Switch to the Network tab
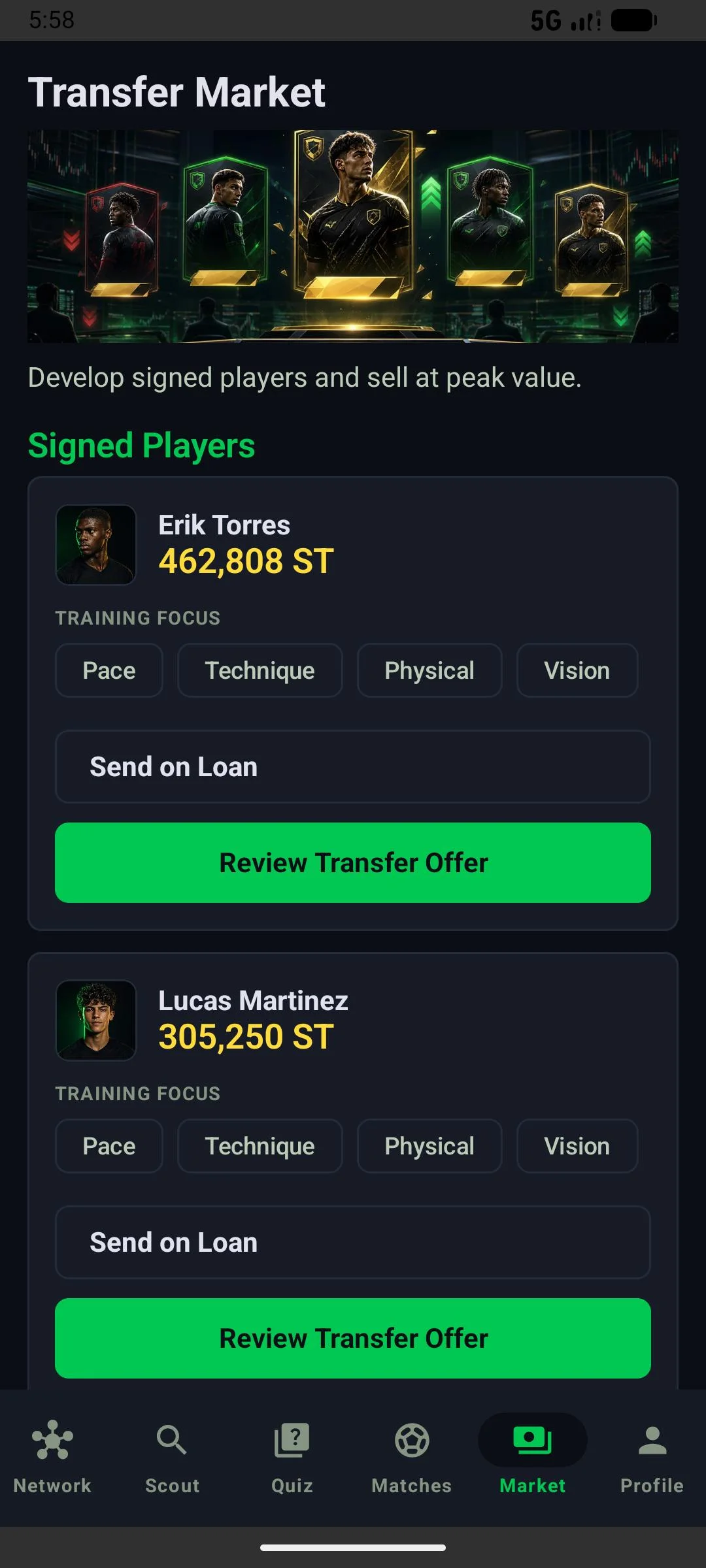 tap(52, 1457)
